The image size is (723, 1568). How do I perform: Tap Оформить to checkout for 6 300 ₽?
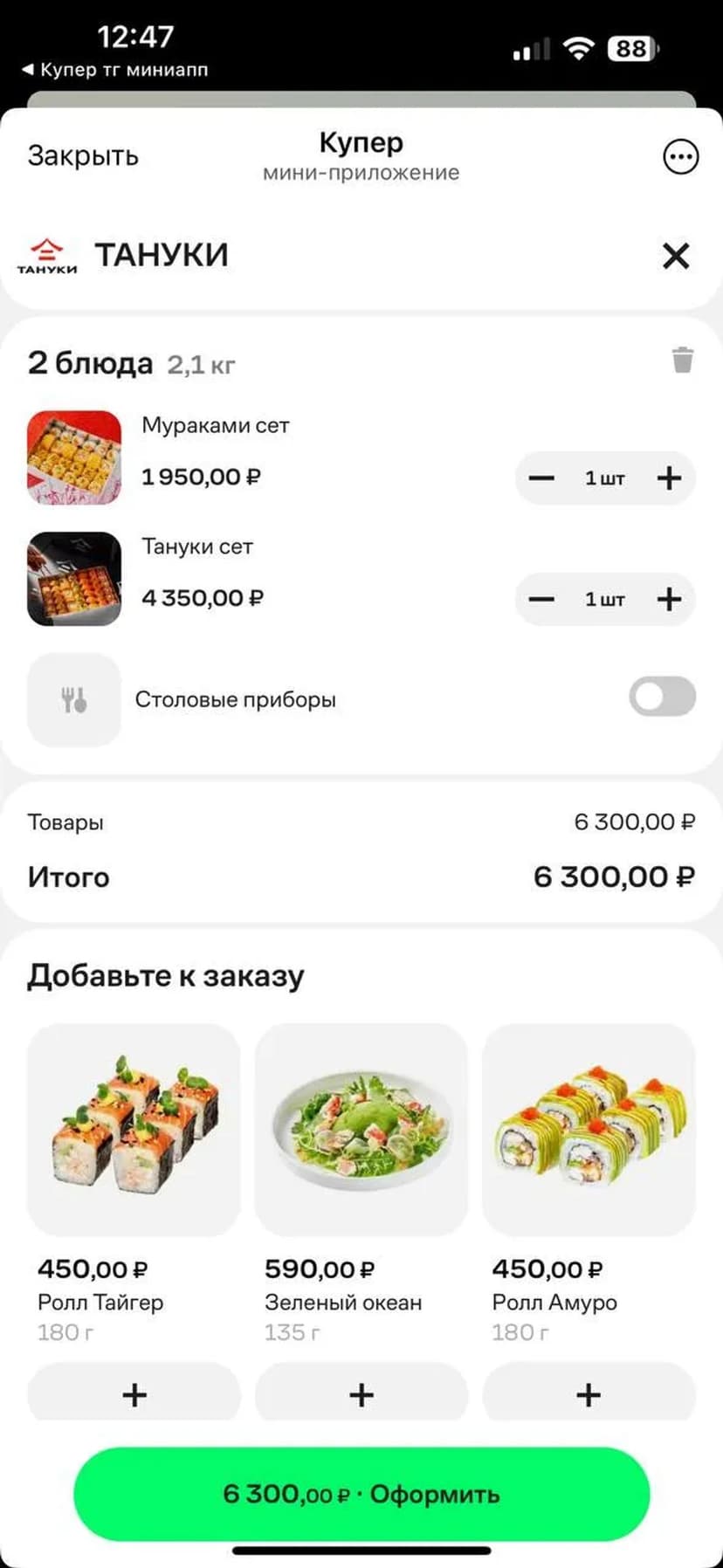tap(361, 1494)
